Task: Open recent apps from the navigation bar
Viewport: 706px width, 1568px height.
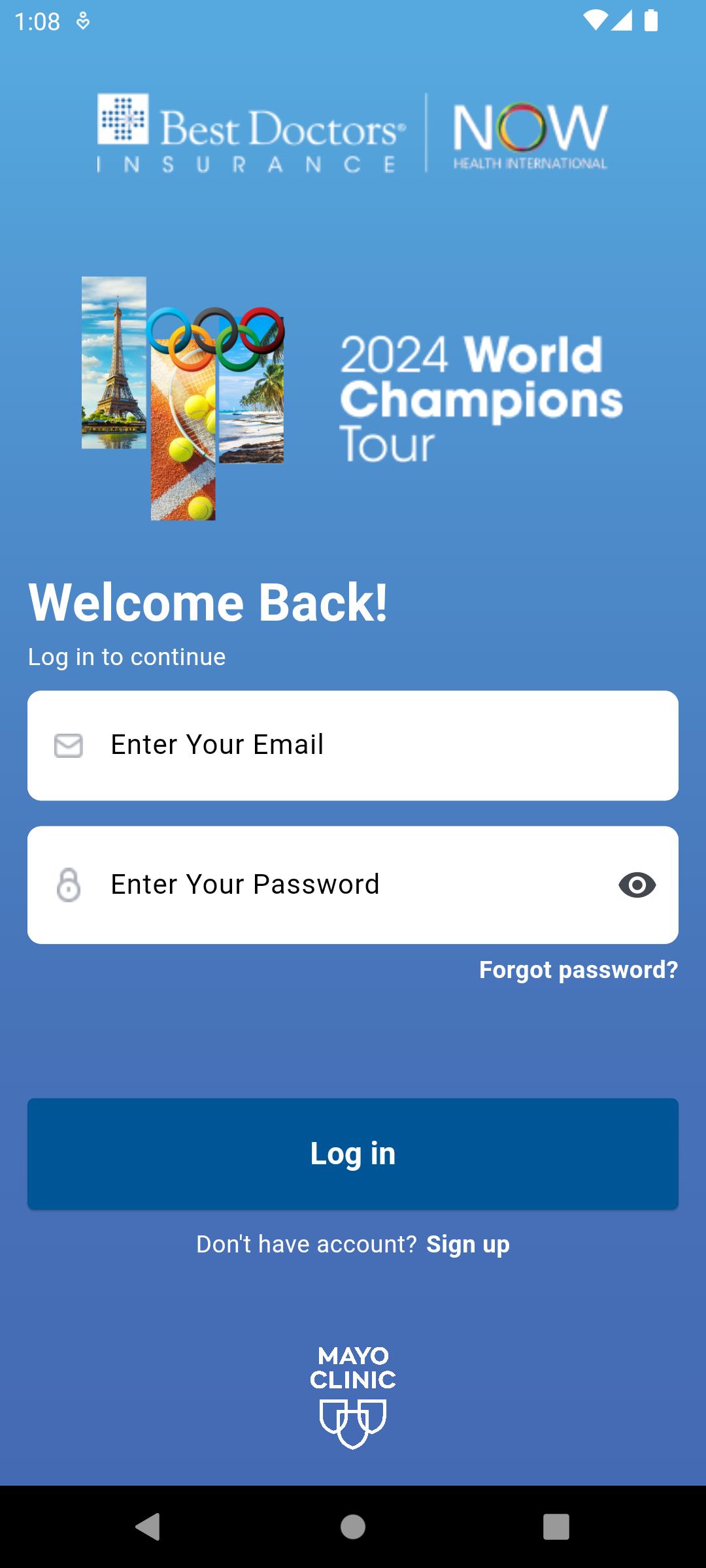Action: tap(556, 1527)
